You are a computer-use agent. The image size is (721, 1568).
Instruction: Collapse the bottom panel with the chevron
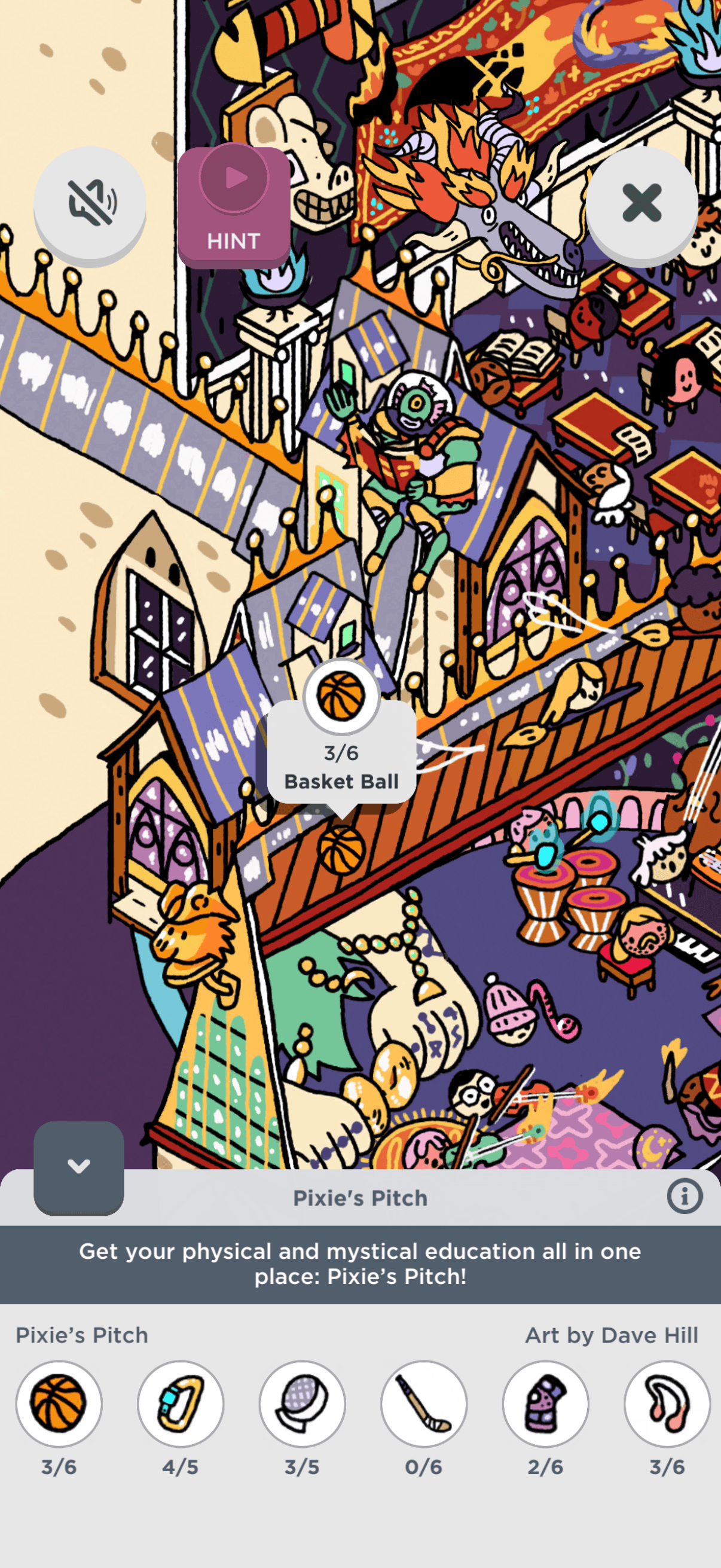78,1166
